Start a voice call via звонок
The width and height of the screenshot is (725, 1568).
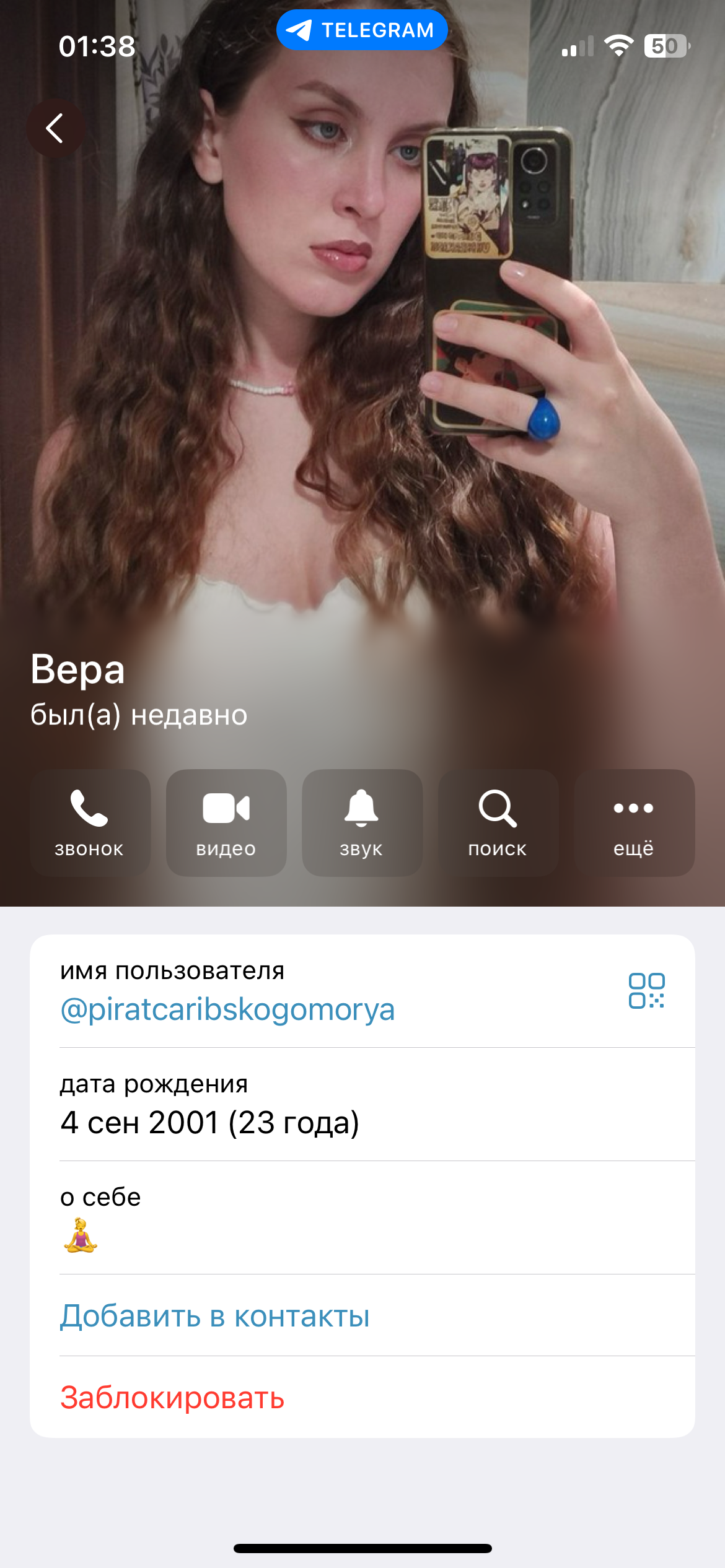(90, 822)
